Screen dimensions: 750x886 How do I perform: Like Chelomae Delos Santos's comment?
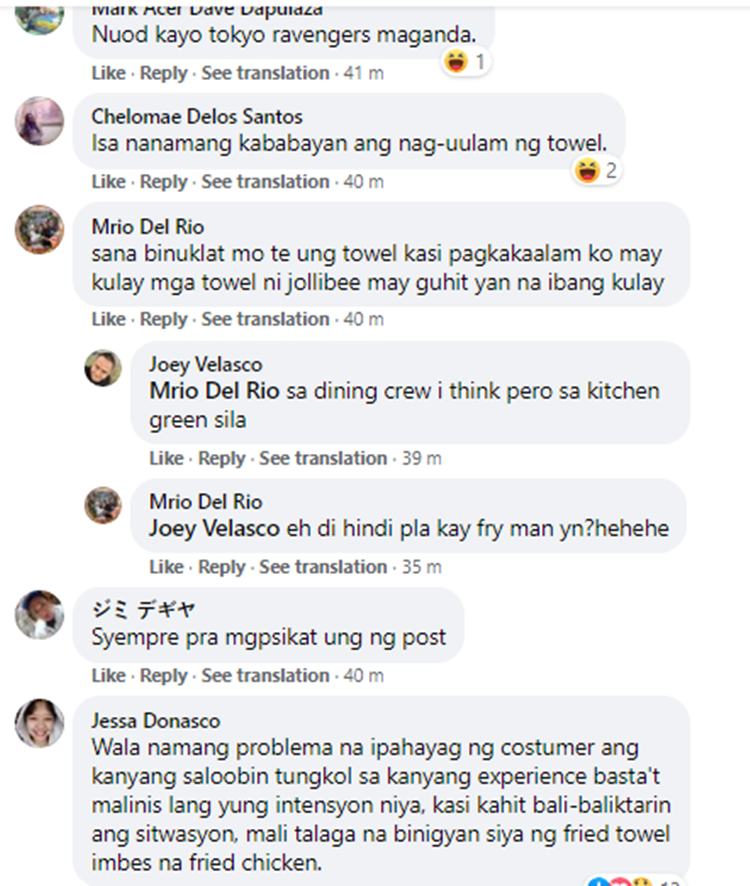pyautogui.click(x=108, y=182)
